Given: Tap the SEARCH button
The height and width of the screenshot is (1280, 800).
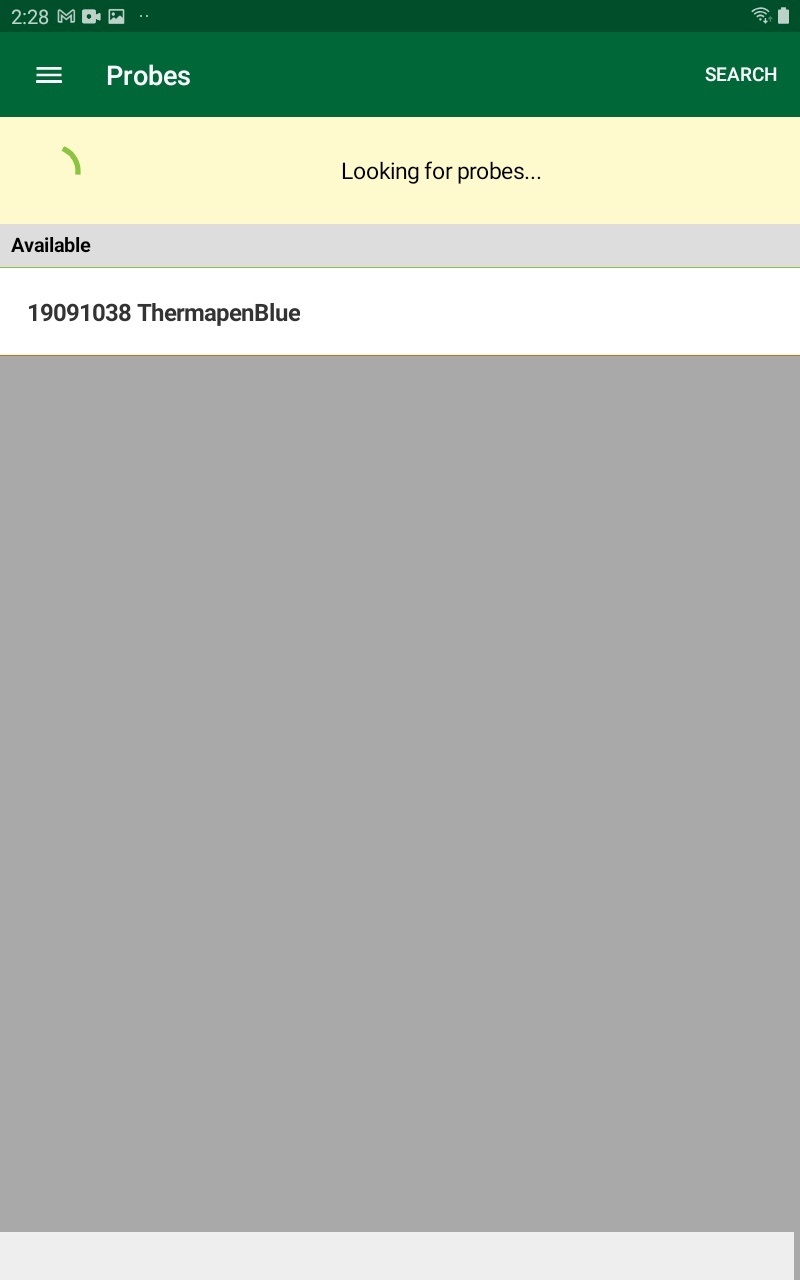Looking at the screenshot, I should coord(740,75).
